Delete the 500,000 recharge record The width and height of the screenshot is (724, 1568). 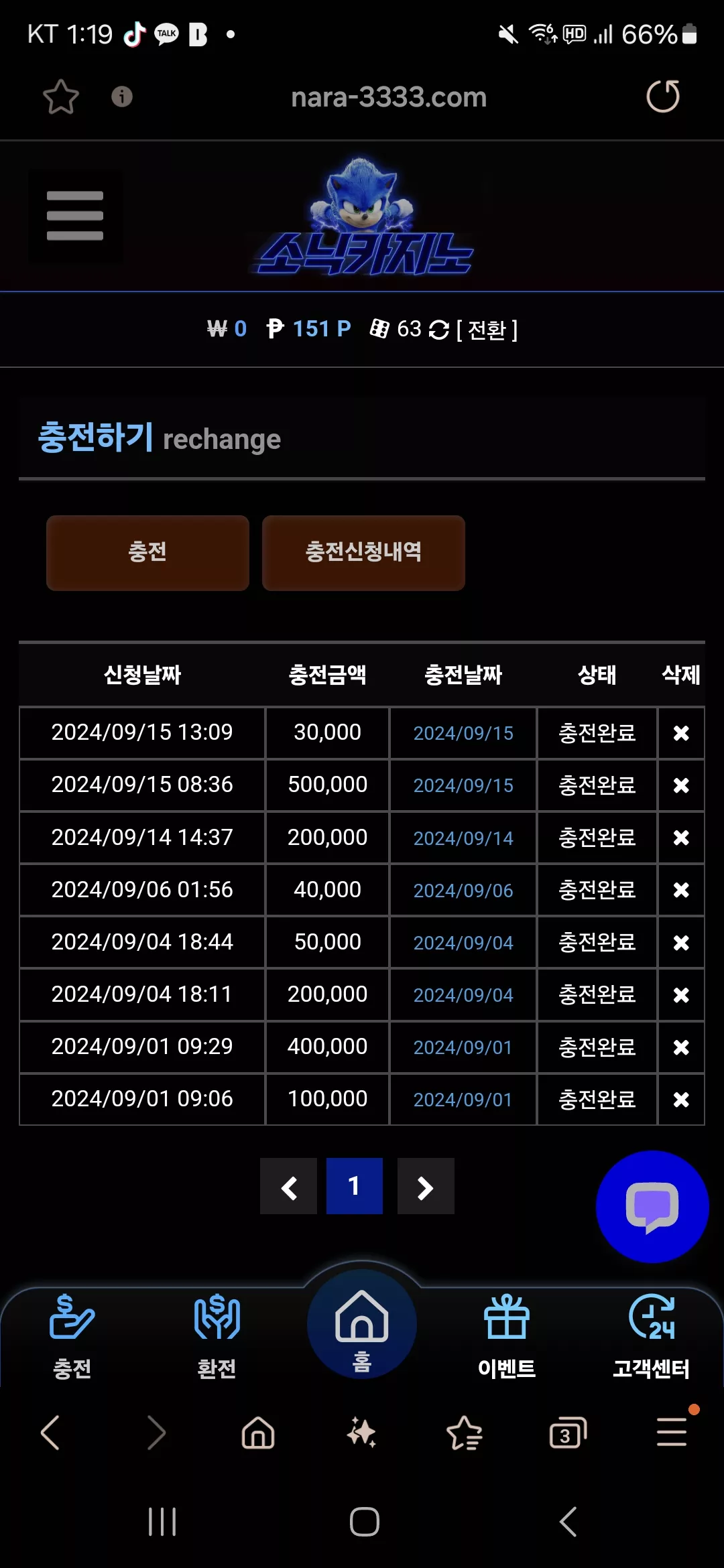pos(681,785)
